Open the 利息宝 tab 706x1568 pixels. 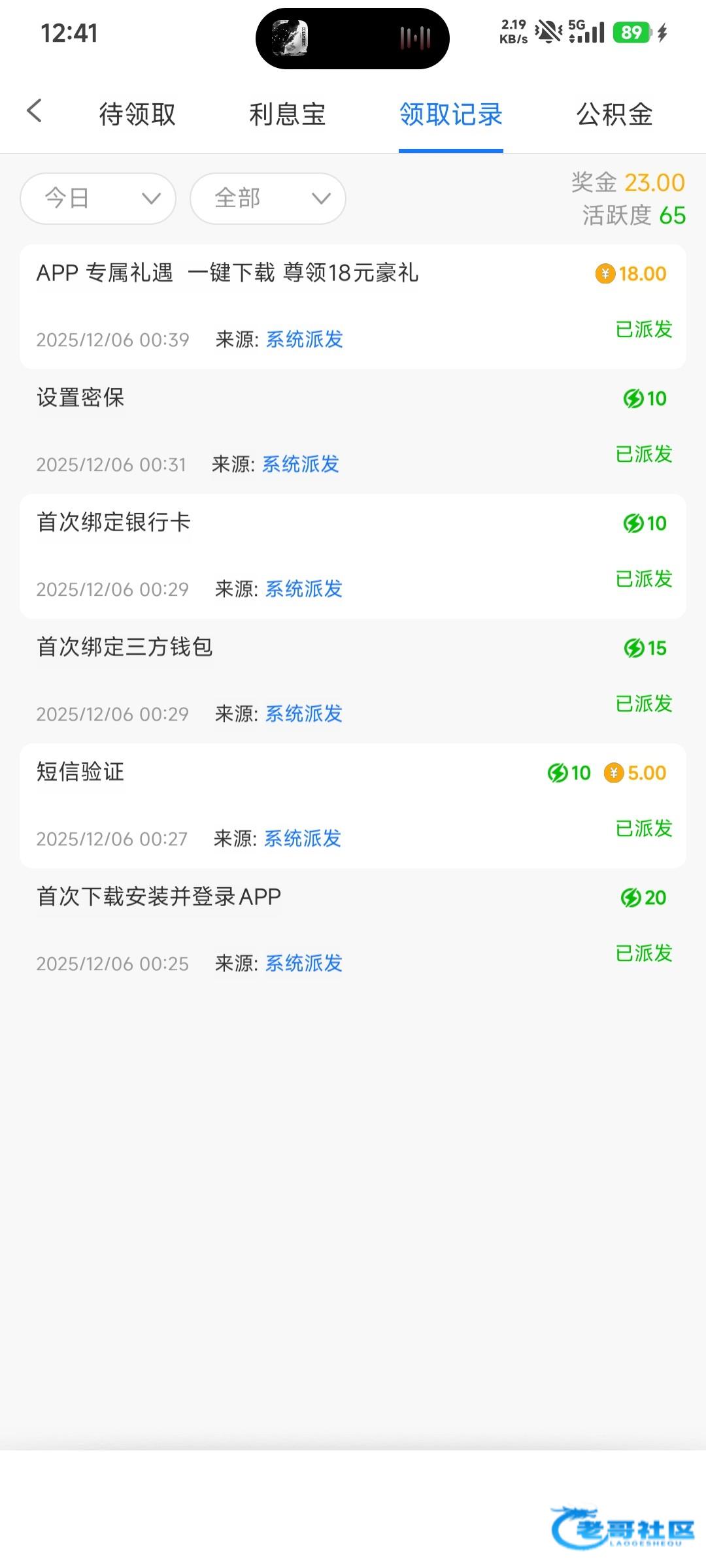287,114
